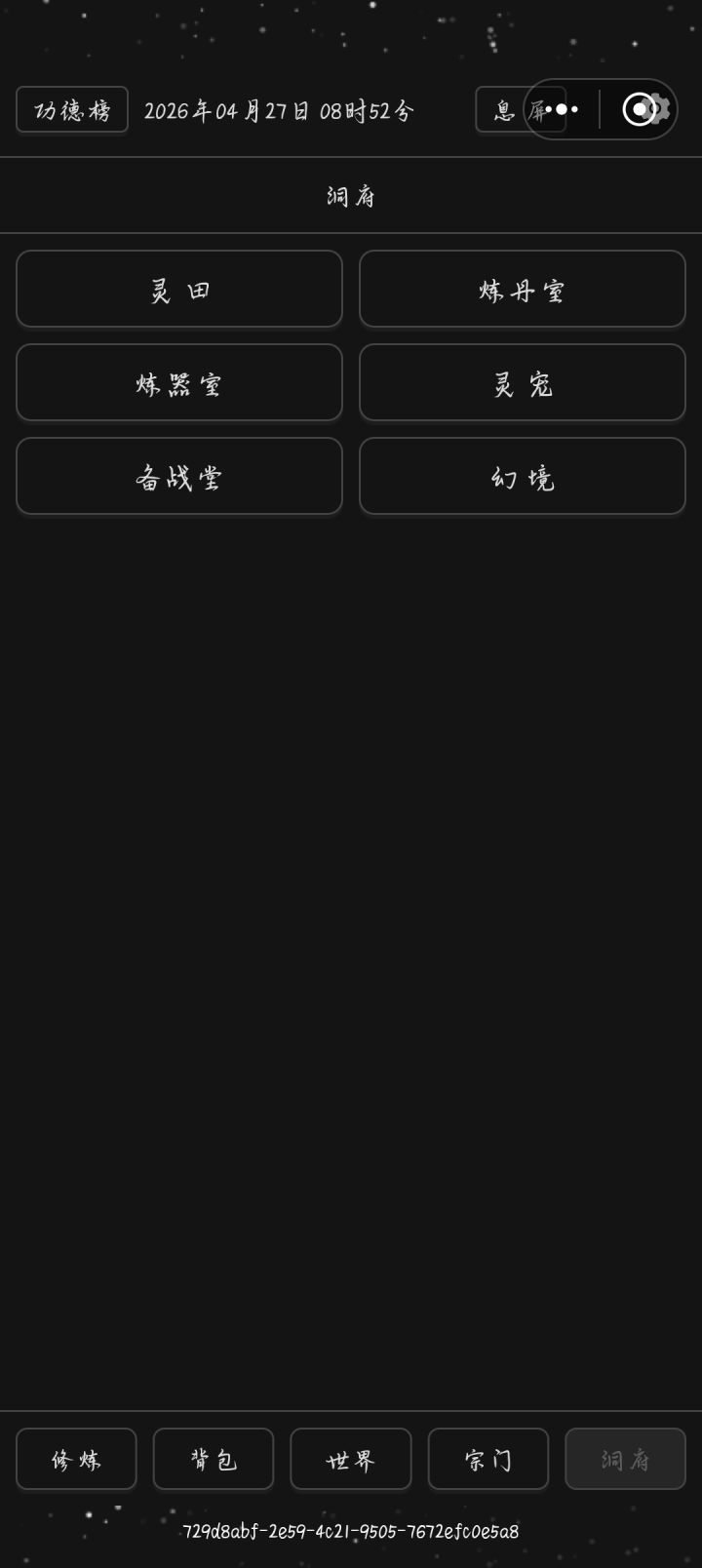Click the circular close capsule icon
The width and height of the screenshot is (702, 1568).
pos(641,109)
